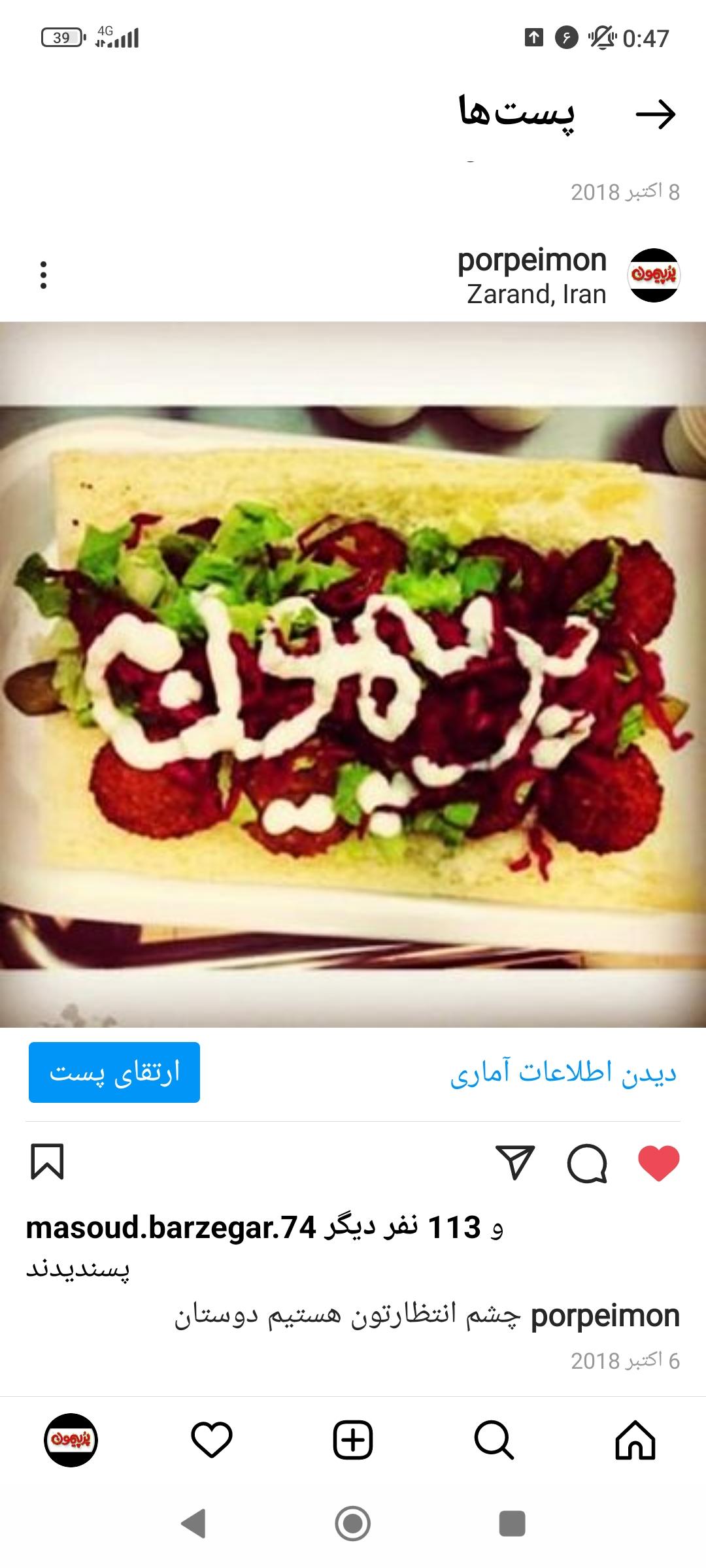The width and height of the screenshot is (706, 1568).
Task: Open the profile tab in bottom bar
Action: pyautogui.click(x=71, y=1440)
